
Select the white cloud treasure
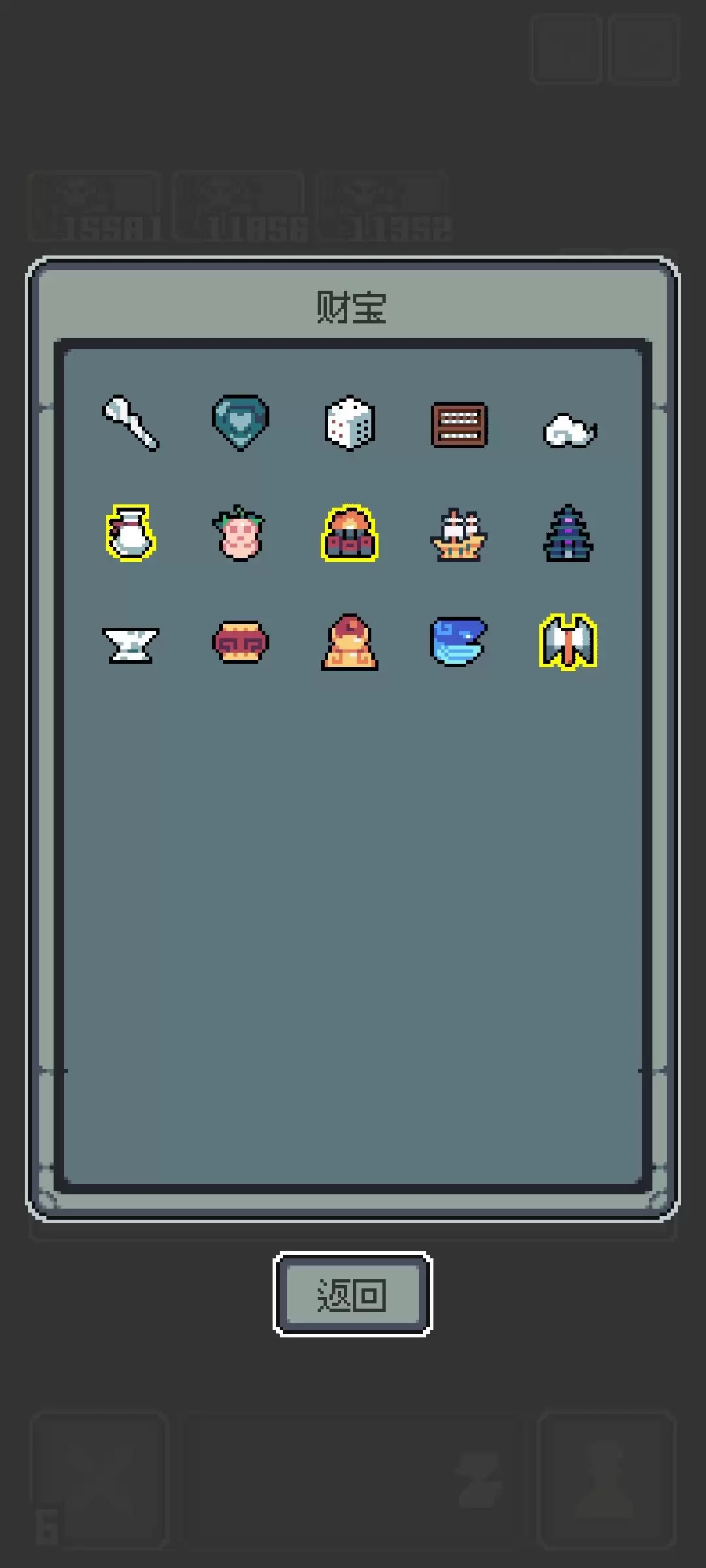[x=570, y=431]
